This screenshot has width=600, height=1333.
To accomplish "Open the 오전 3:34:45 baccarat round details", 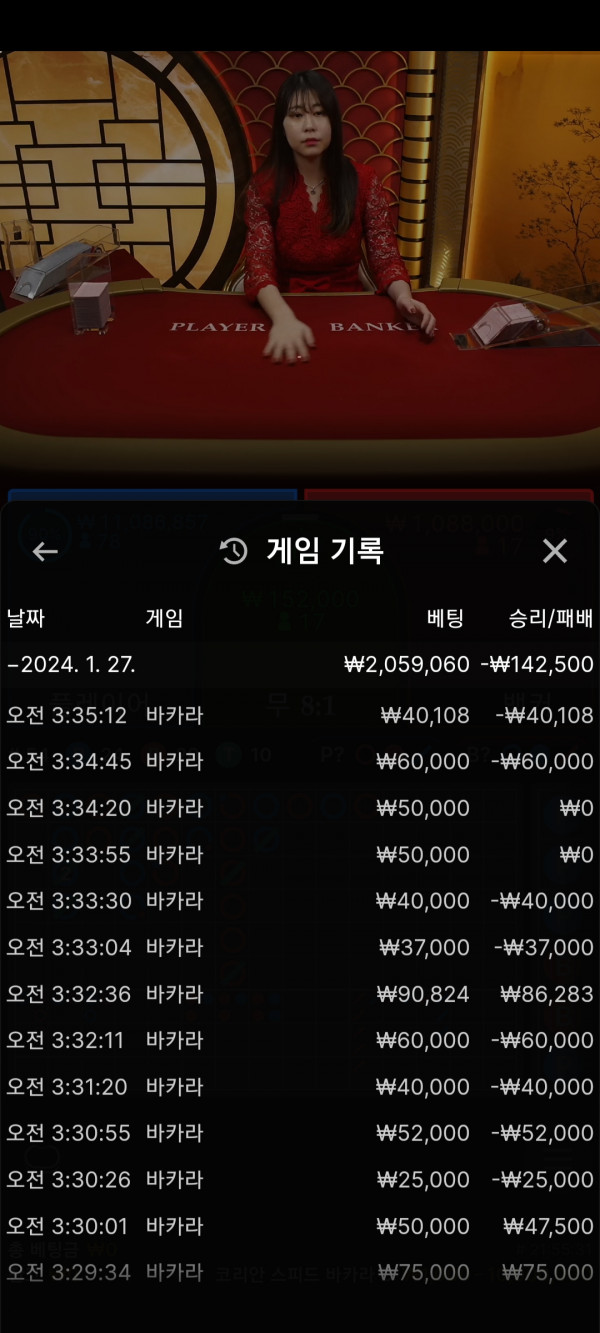I will click(300, 761).
